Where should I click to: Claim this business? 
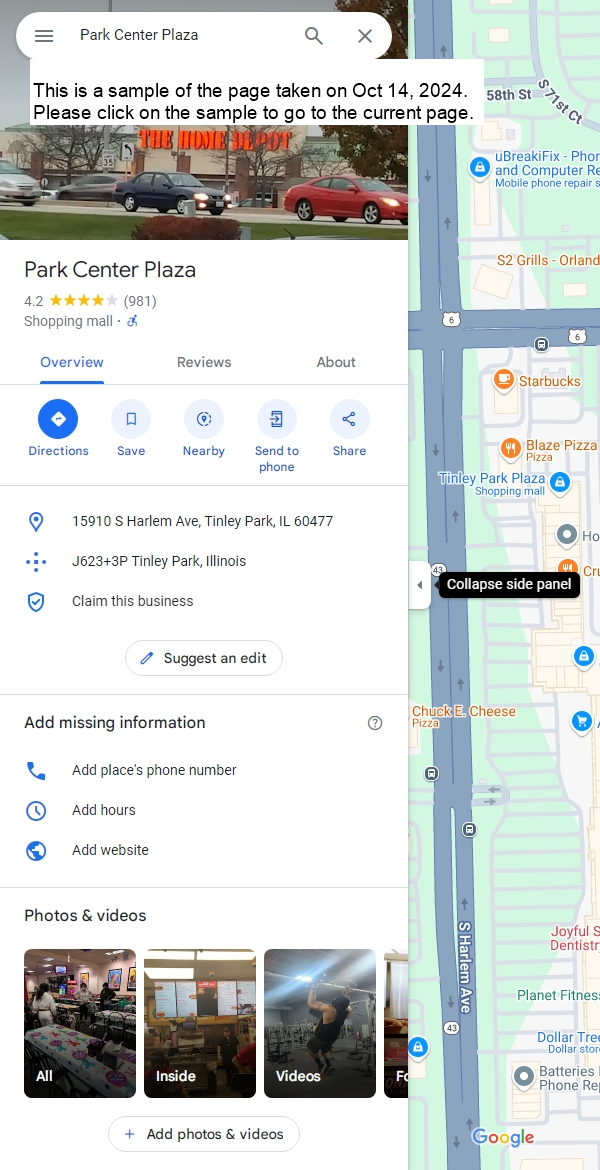132,601
